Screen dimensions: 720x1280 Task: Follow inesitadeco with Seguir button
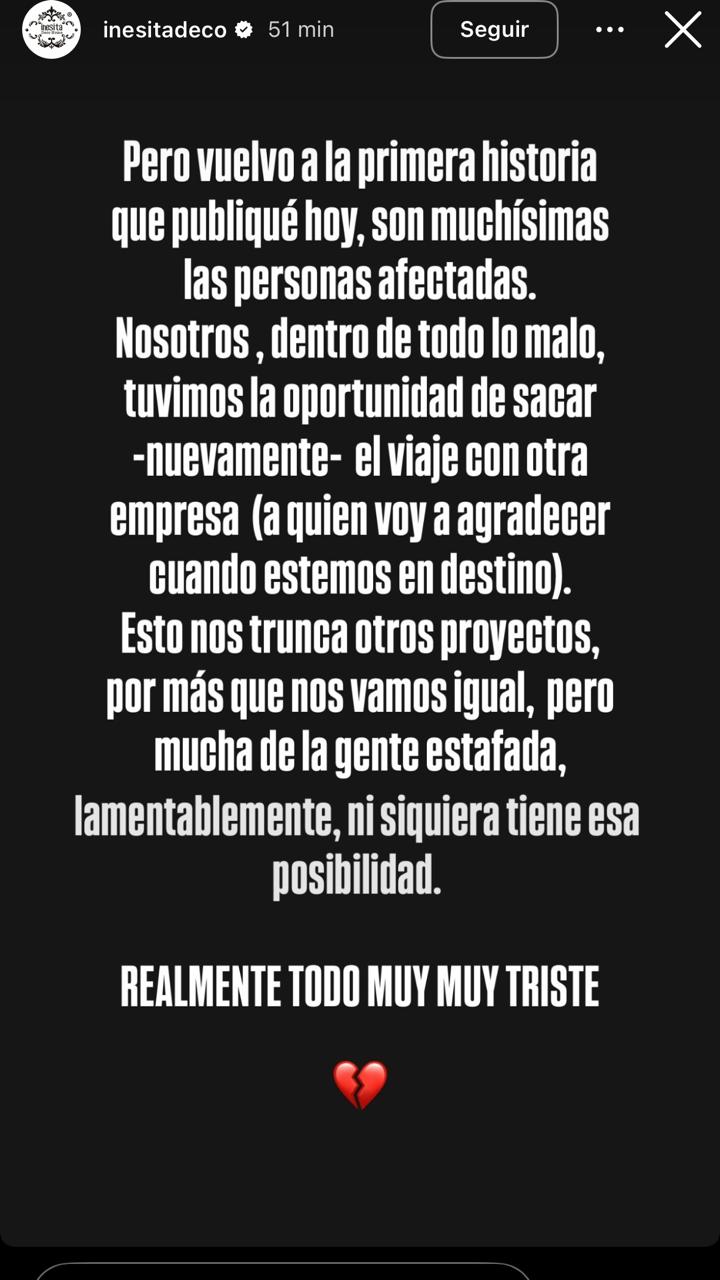(x=494, y=30)
